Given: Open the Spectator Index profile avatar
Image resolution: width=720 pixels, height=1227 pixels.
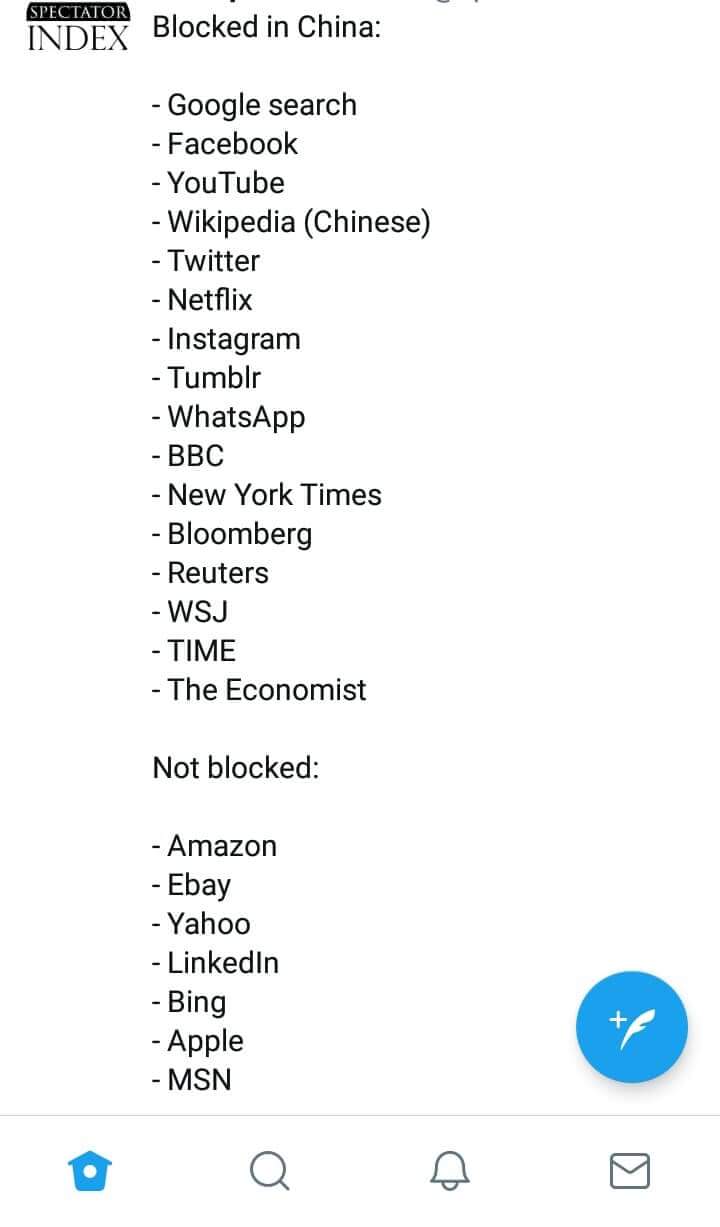Looking at the screenshot, I should [78, 28].
